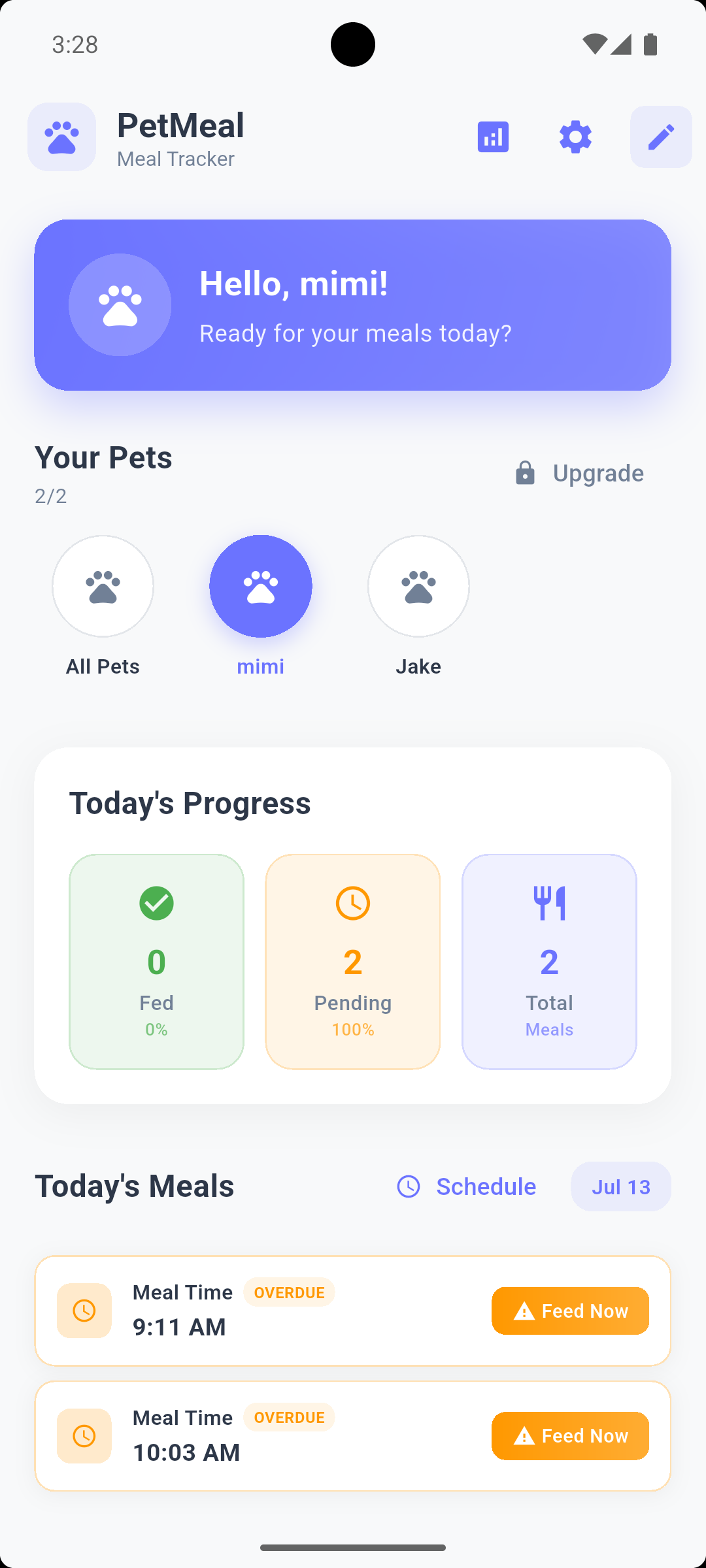Select the edit pencil icon
706x1568 pixels.
coord(660,137)
